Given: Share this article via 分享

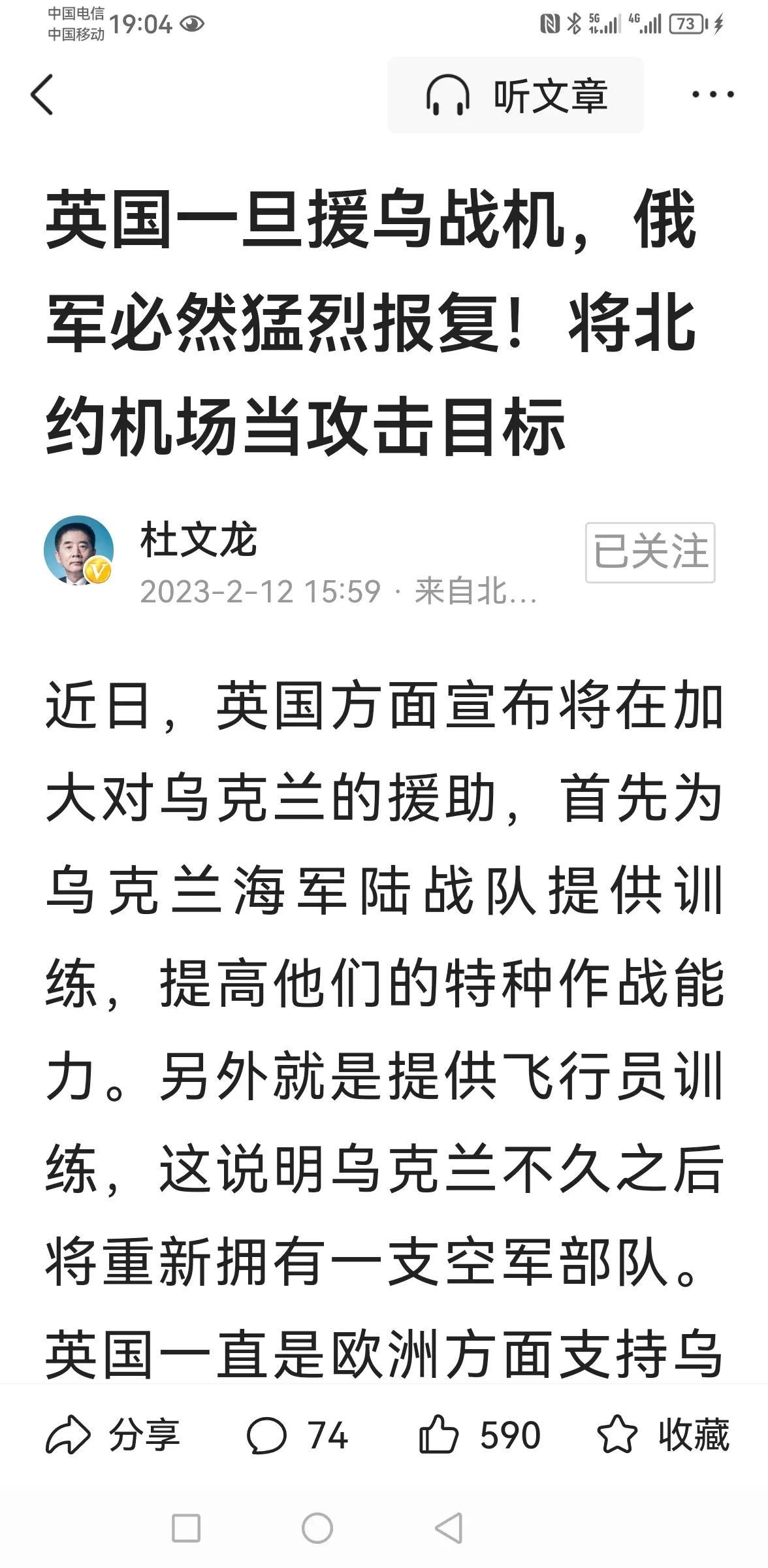Looking at the screenshot, I should [x=112, y=1435].
